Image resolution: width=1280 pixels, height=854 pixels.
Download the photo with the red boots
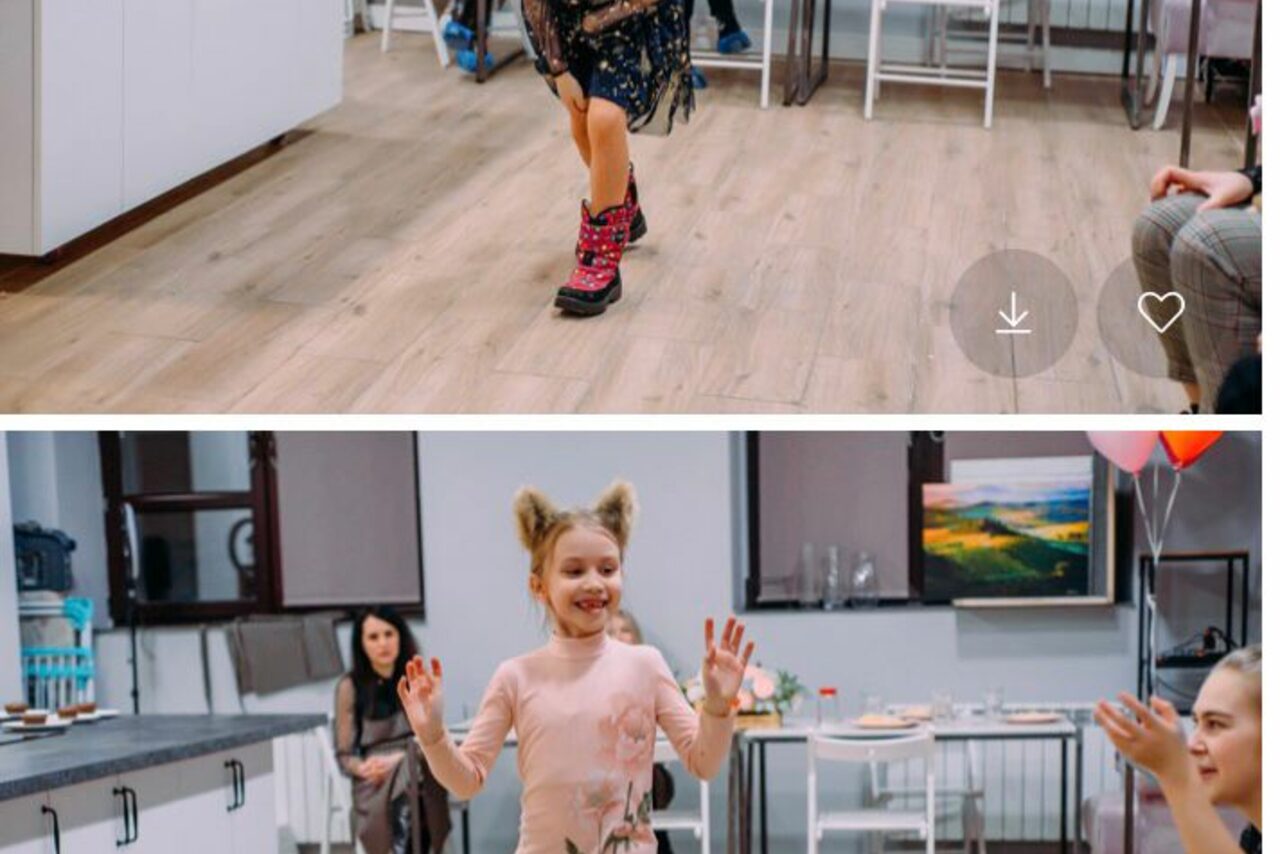point(1013,313)
